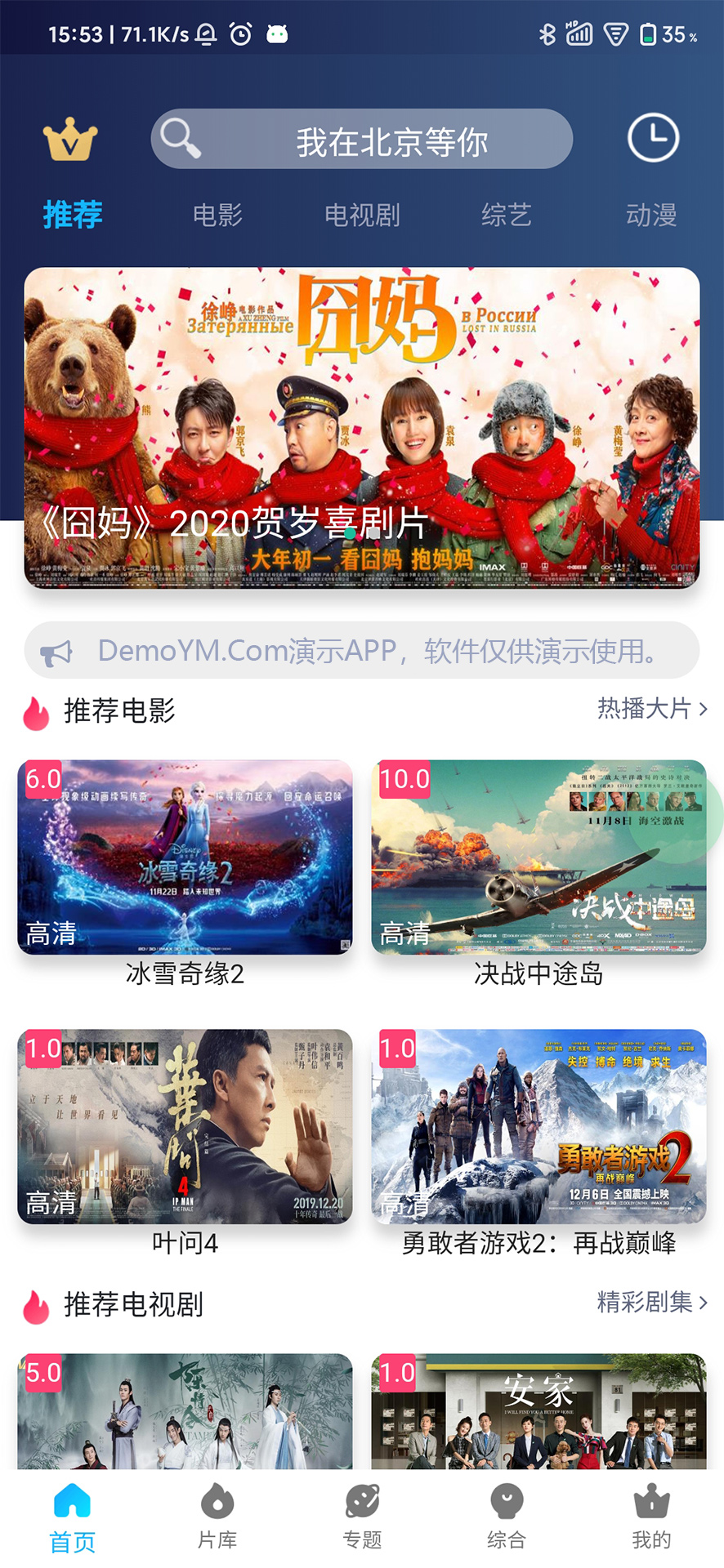Open viewing history via the clock icon
724x1568 pixels.
click(x=652, y=139)
